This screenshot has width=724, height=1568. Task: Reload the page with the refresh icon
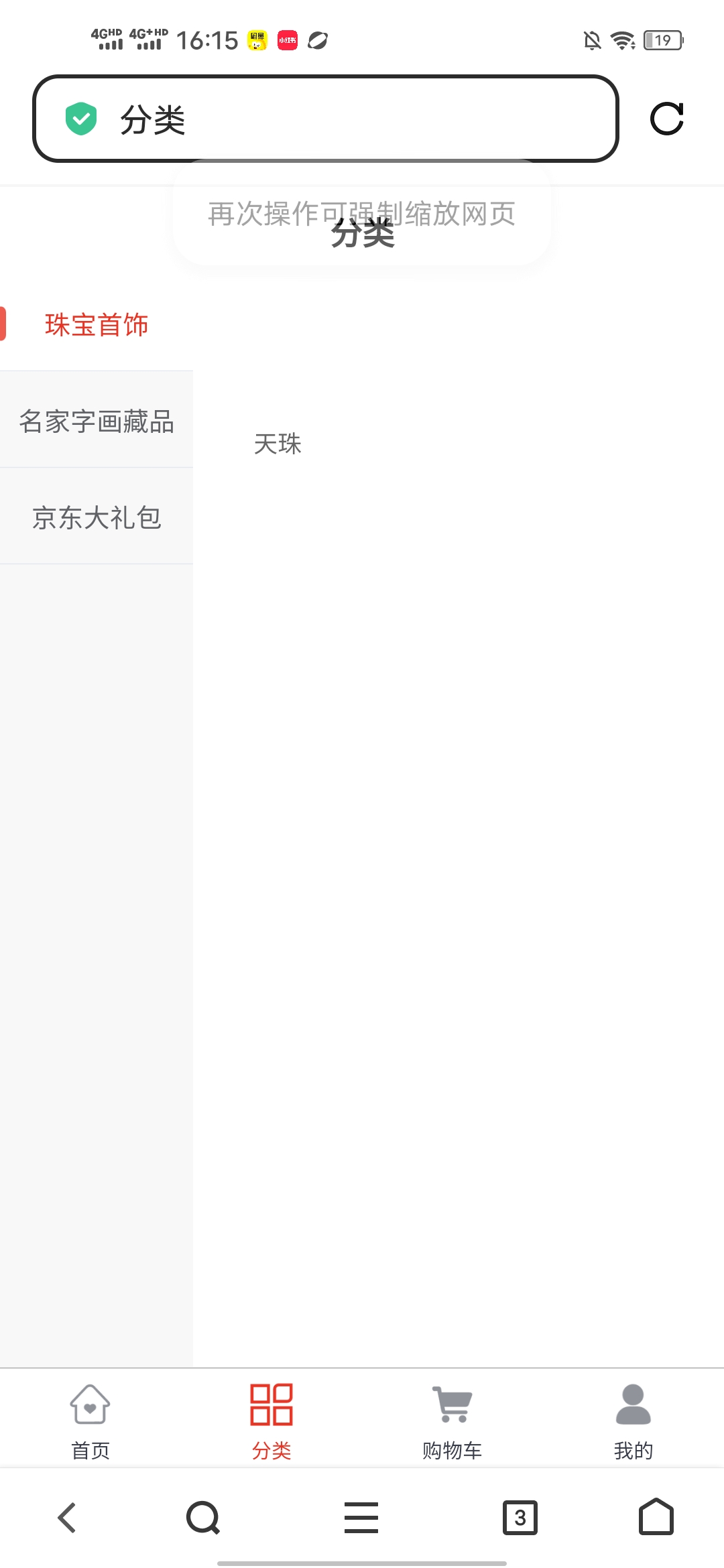click(666, 119)
